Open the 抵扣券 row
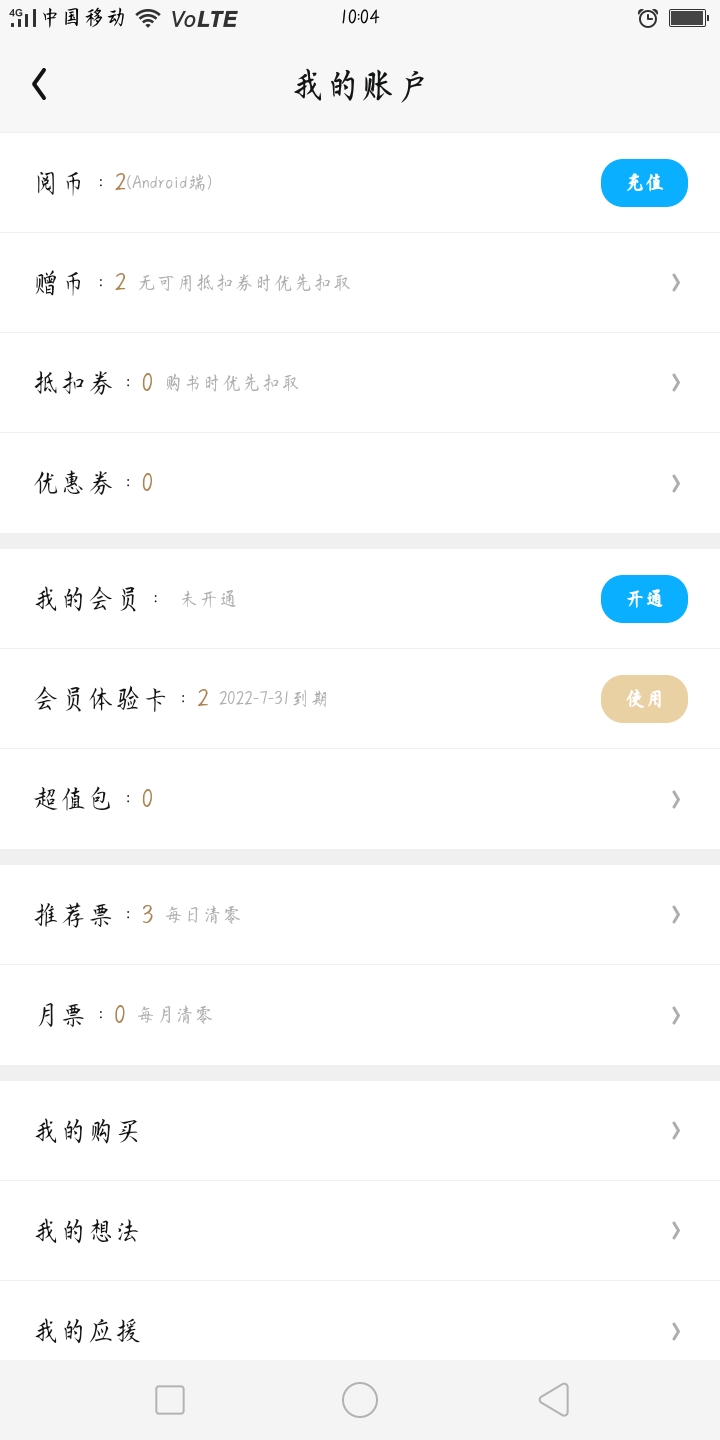 point(360,383)
